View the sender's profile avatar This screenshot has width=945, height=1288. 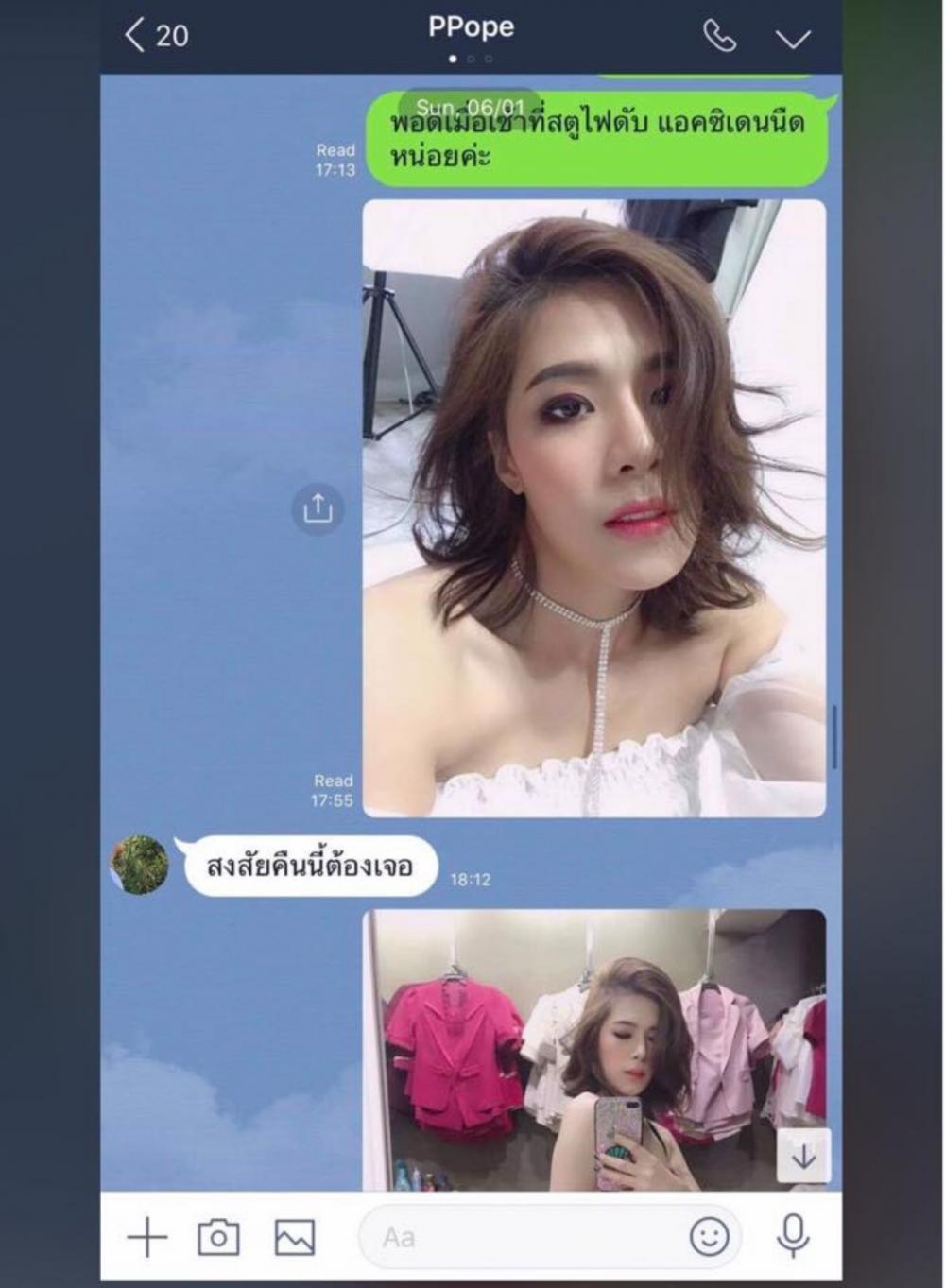click(x=140, y=864)
